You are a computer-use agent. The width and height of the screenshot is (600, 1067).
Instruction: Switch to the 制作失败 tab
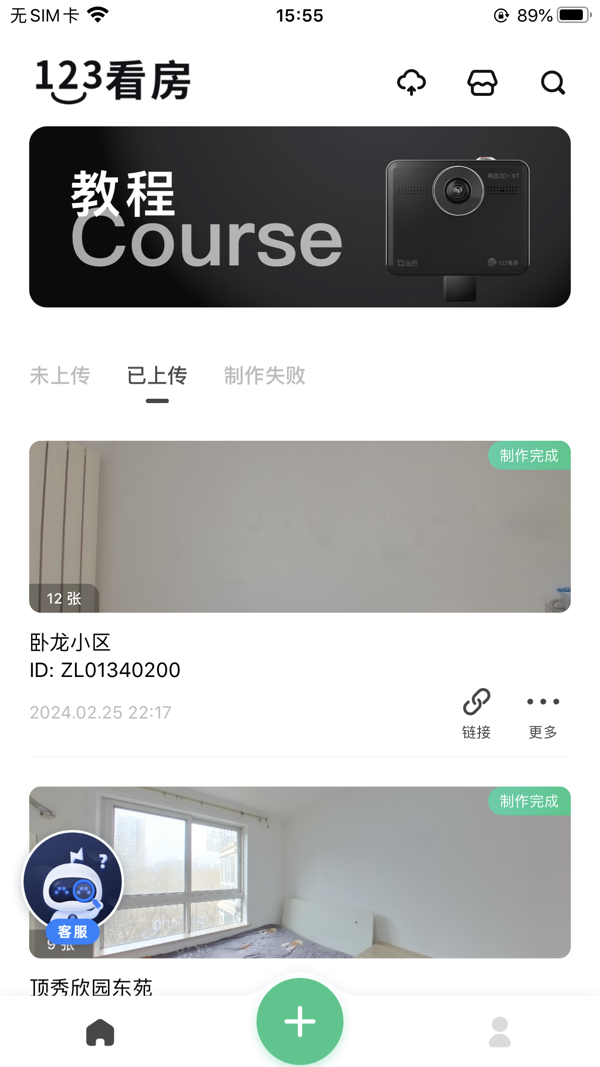[x=265, y=376]
